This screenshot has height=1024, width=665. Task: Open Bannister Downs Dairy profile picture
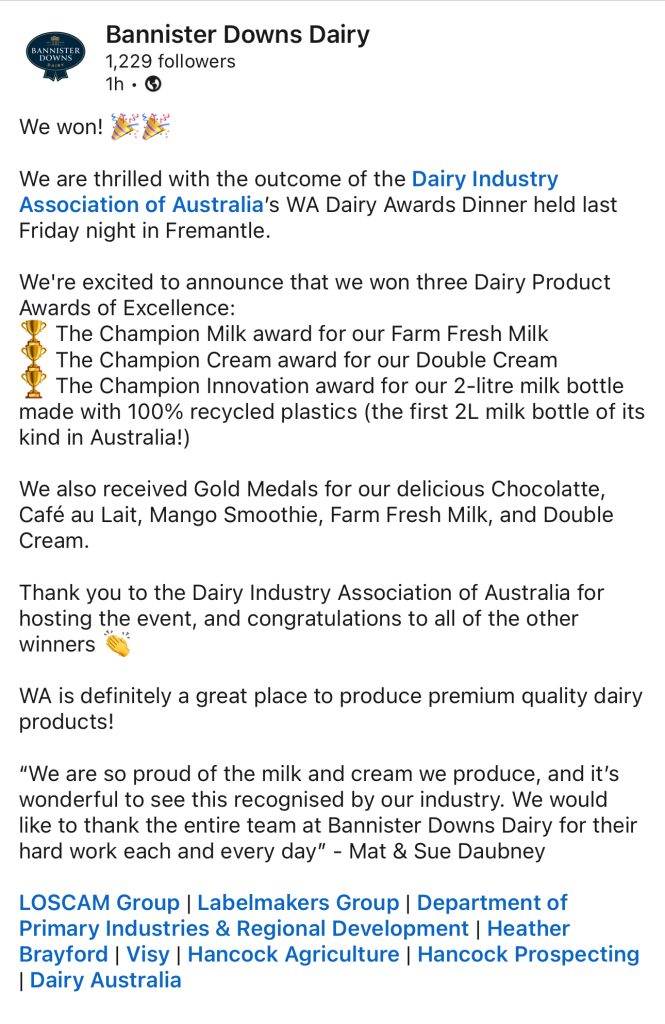[x=56, y=56]
